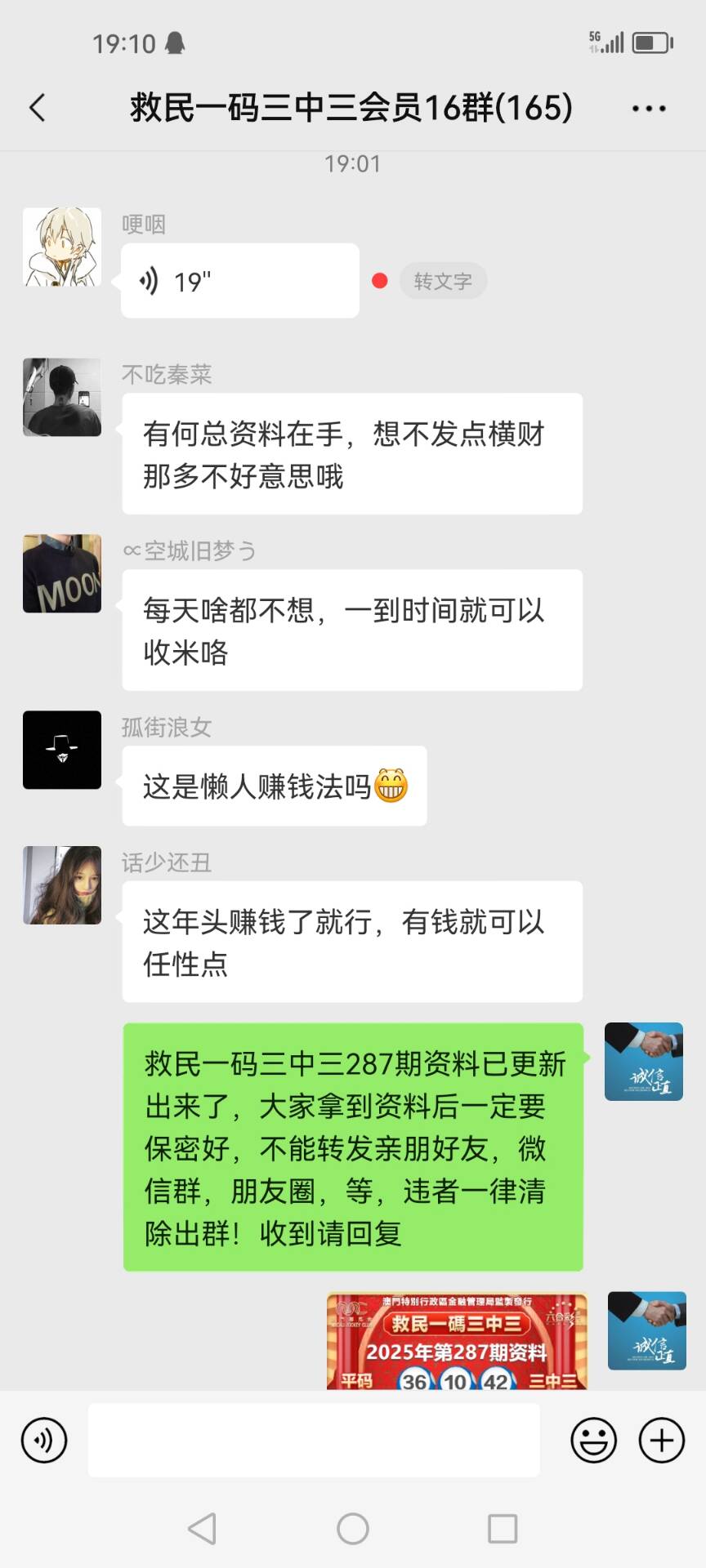This screenshot has height=1568, width=706.
Task: Convert voice message with 转文字
Action: pyautogui.click(x=443, y=281)
